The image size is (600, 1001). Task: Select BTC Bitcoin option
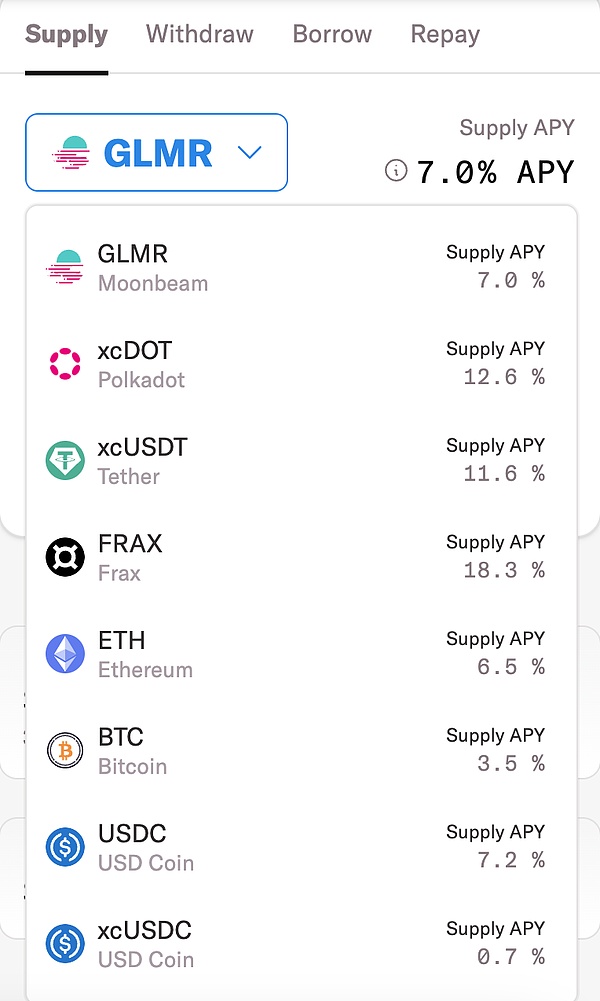[x=300, y=751]
